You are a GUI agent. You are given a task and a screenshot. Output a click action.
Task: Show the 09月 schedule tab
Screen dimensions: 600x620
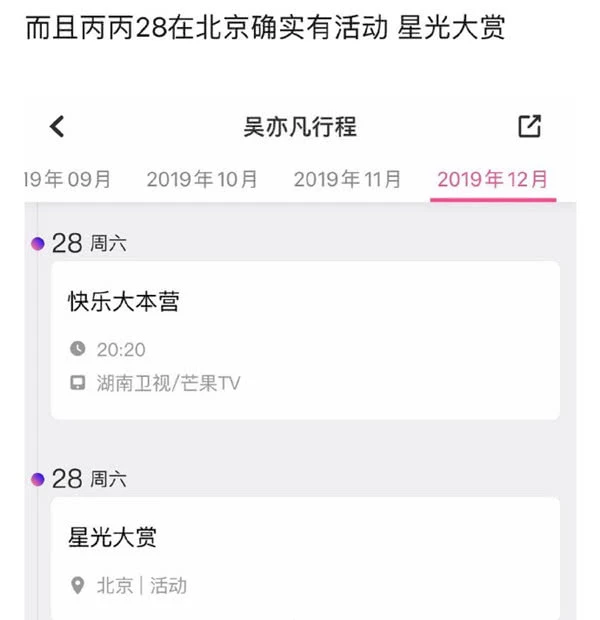tap(68, 180)
